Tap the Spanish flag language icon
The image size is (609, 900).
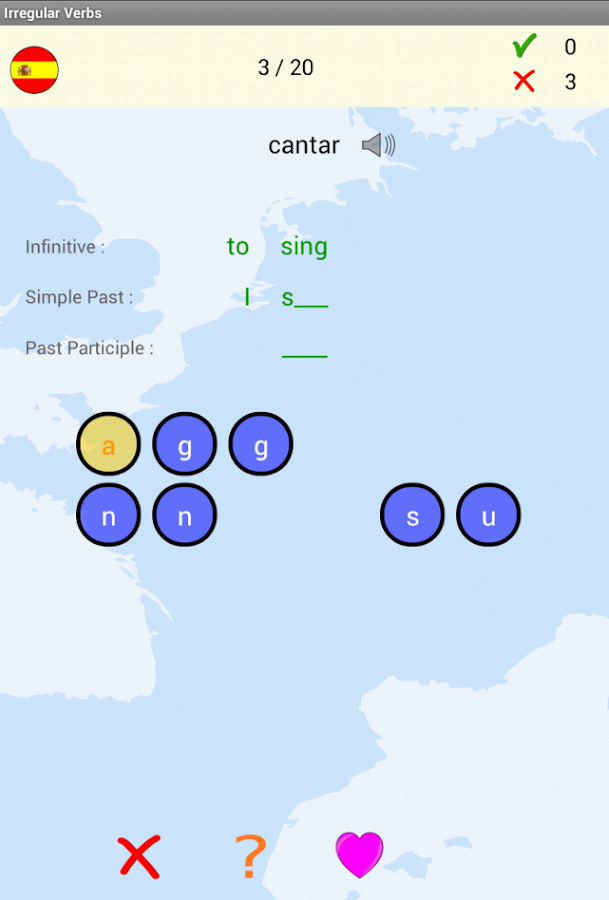click(x=34, y=70)
